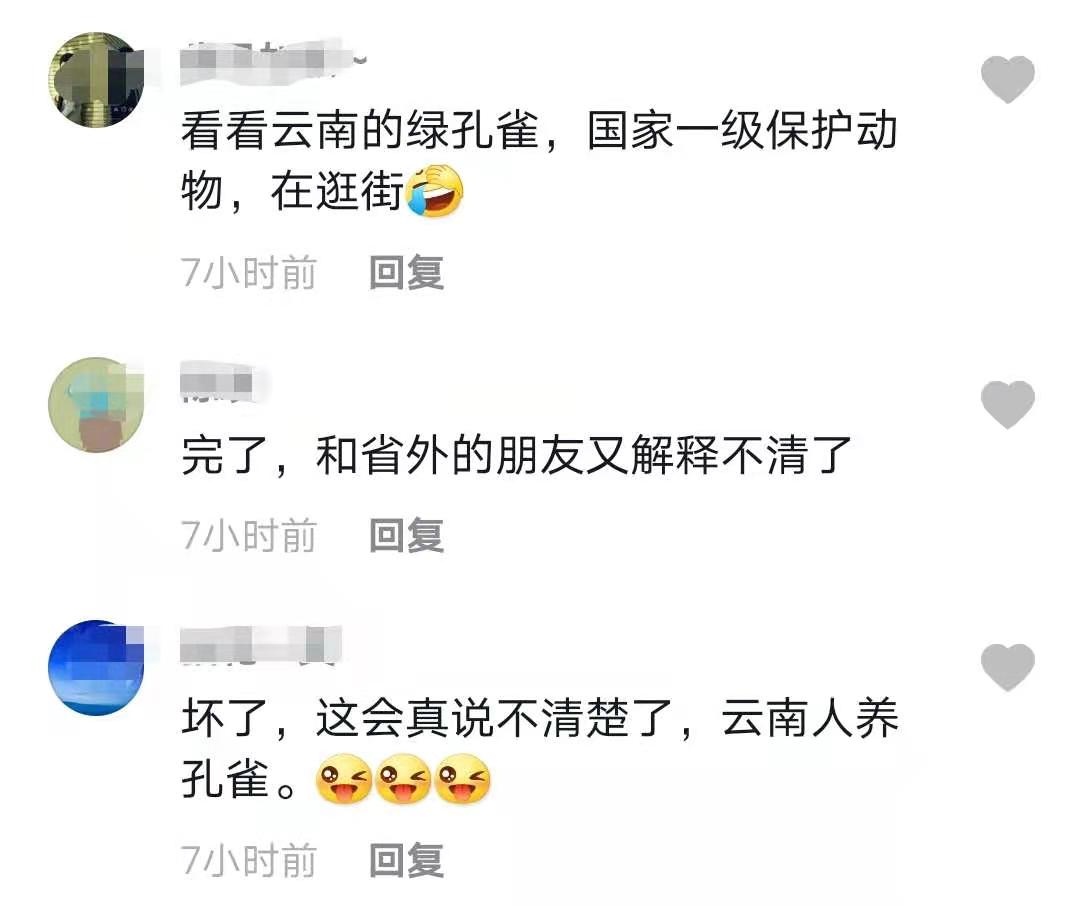
Task: Open avatar of 解释不清了 commenter
Action: pyautogui.click(x=96, y=405)
